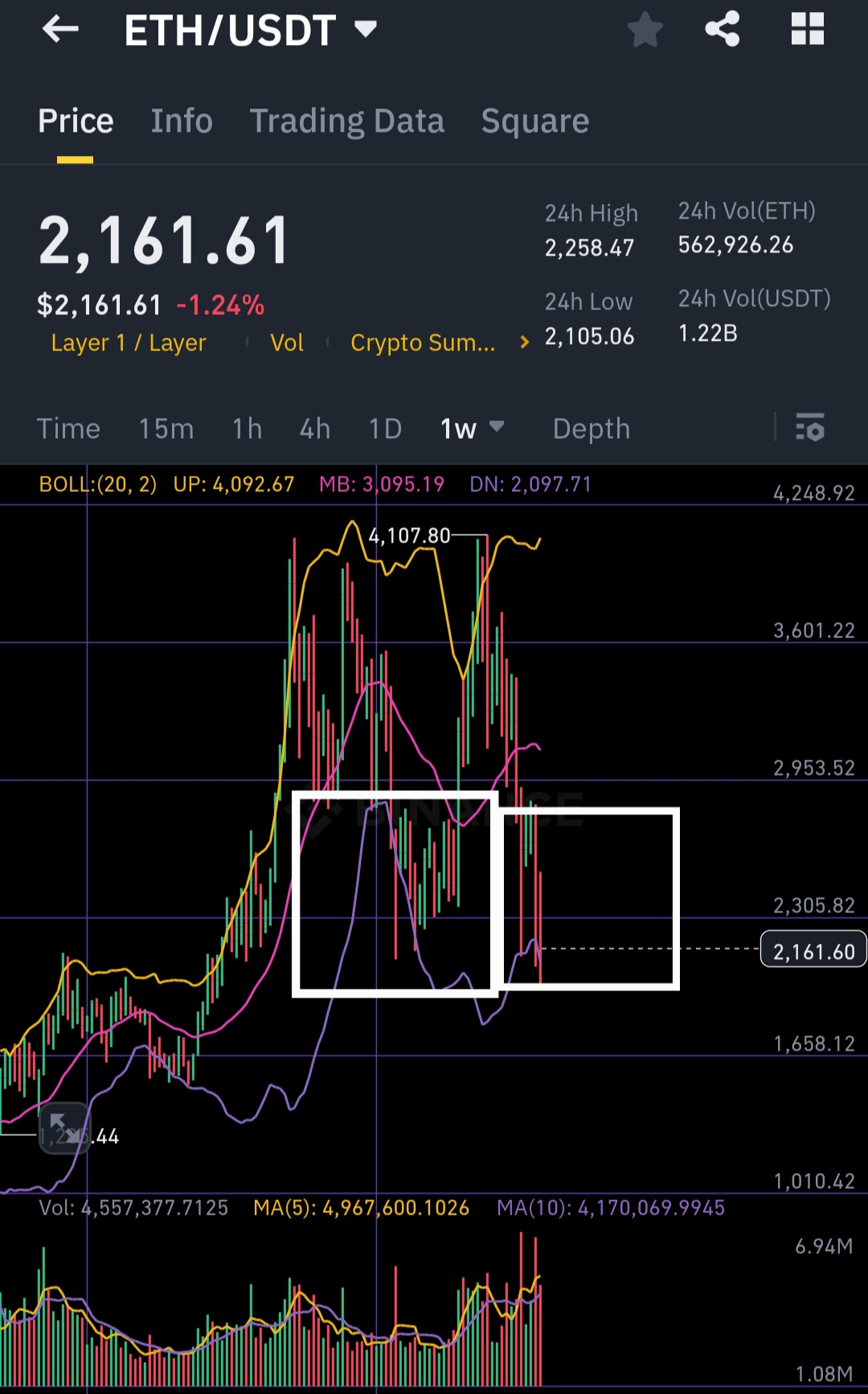Image resolution: width=868 pixels, height=1394 pixels.
Task: Open chart indicator settings icon
Action: click(x=809, y=428)
